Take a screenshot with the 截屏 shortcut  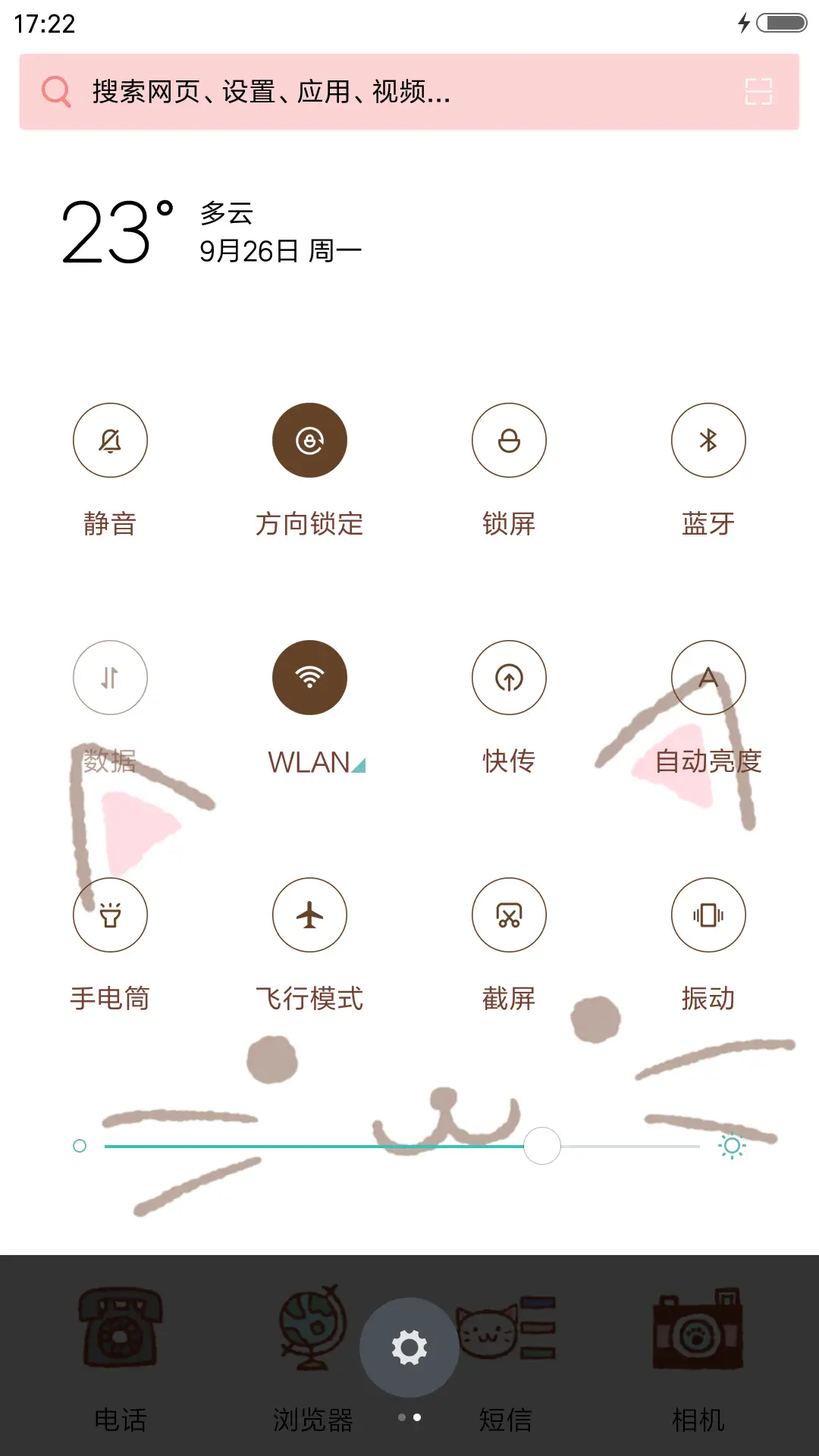509,915
